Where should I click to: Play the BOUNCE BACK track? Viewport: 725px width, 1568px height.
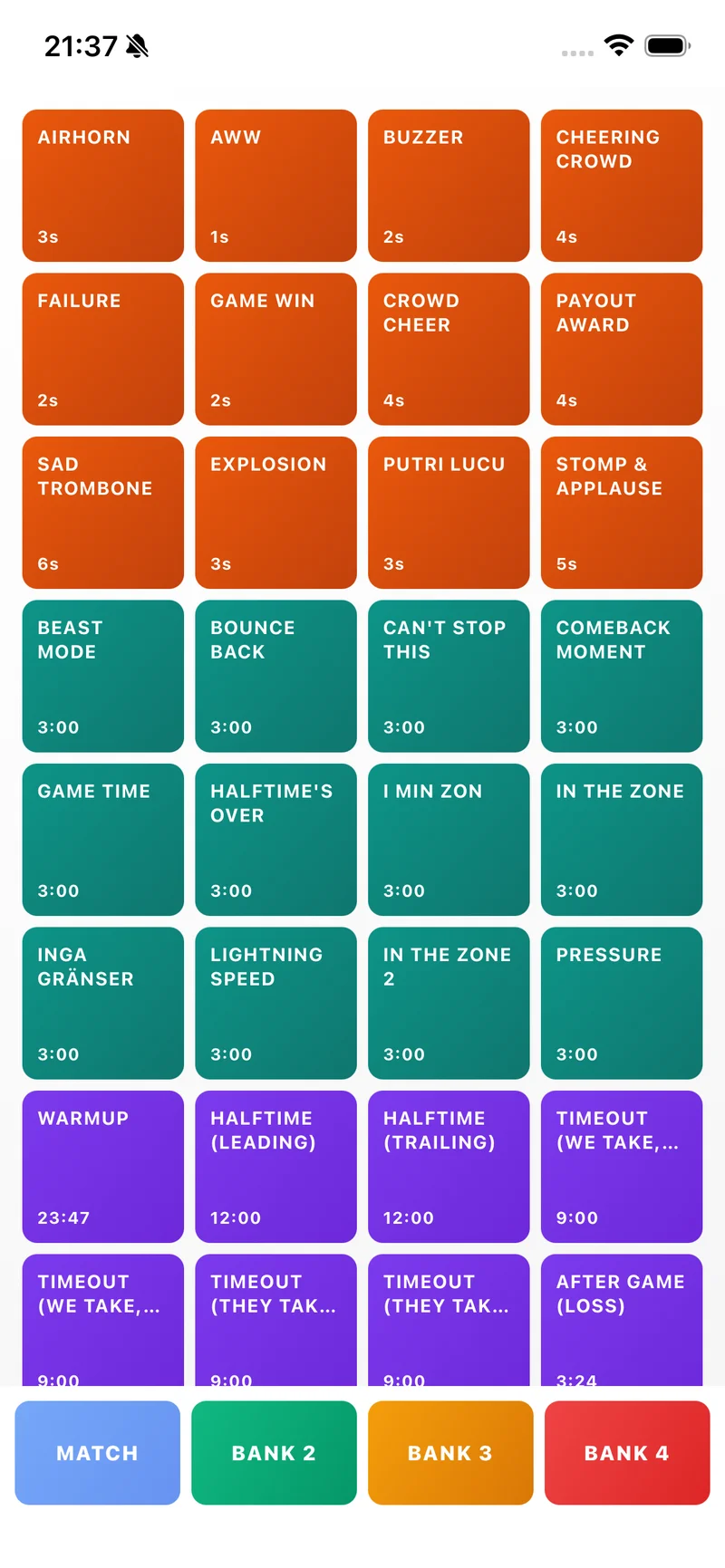(x=275, y=676)
